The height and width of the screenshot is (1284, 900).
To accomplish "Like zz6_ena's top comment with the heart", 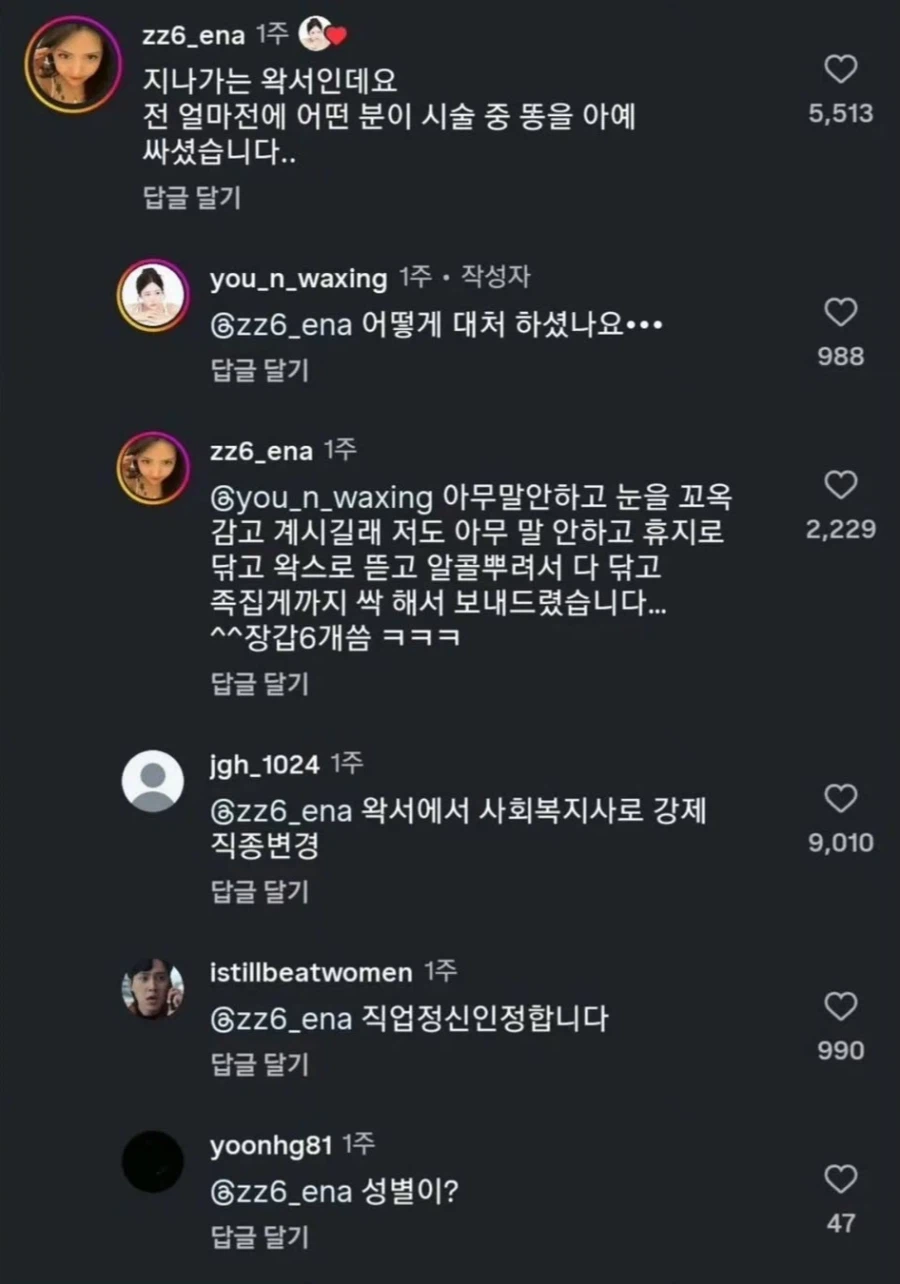I will tap(840, 70).
